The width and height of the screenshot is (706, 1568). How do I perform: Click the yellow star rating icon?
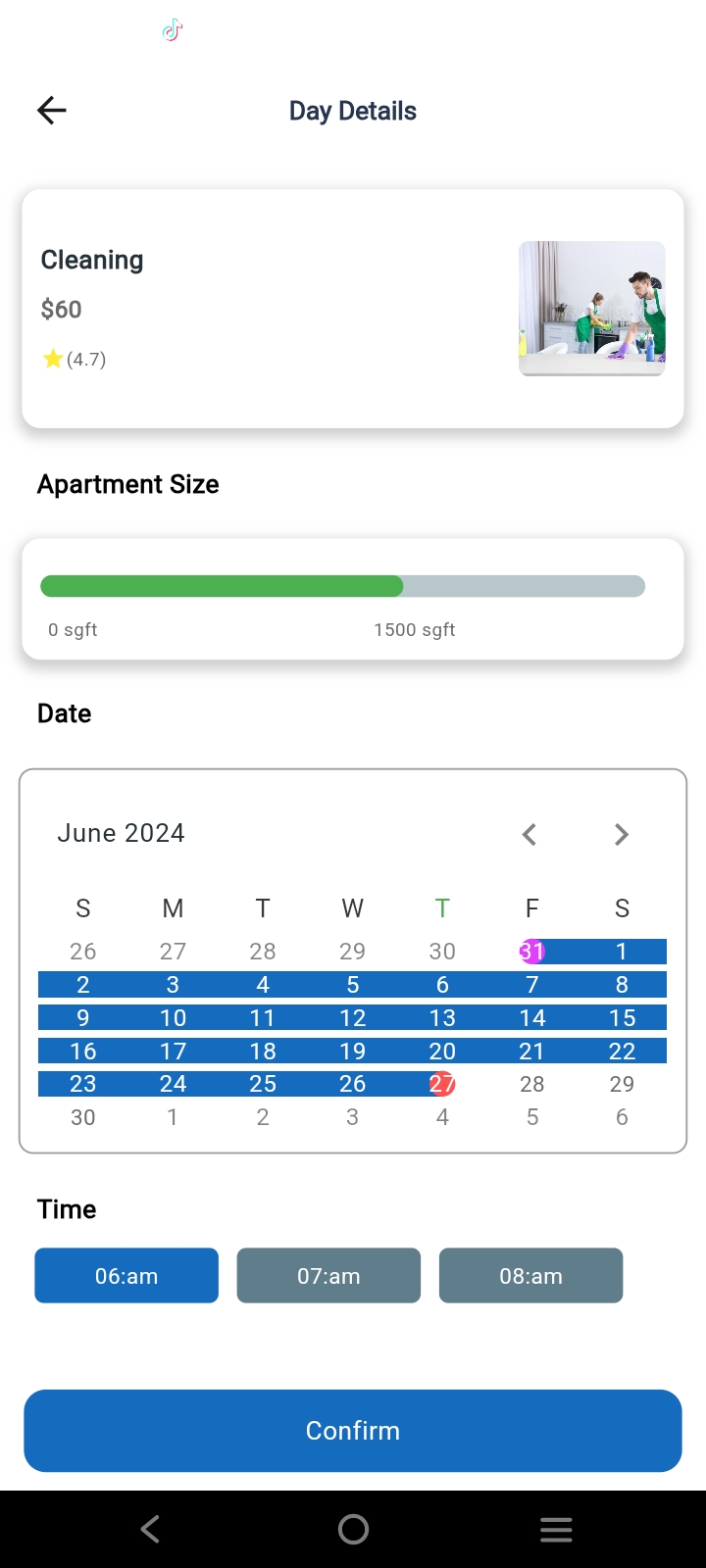click(x=53, y=359)
